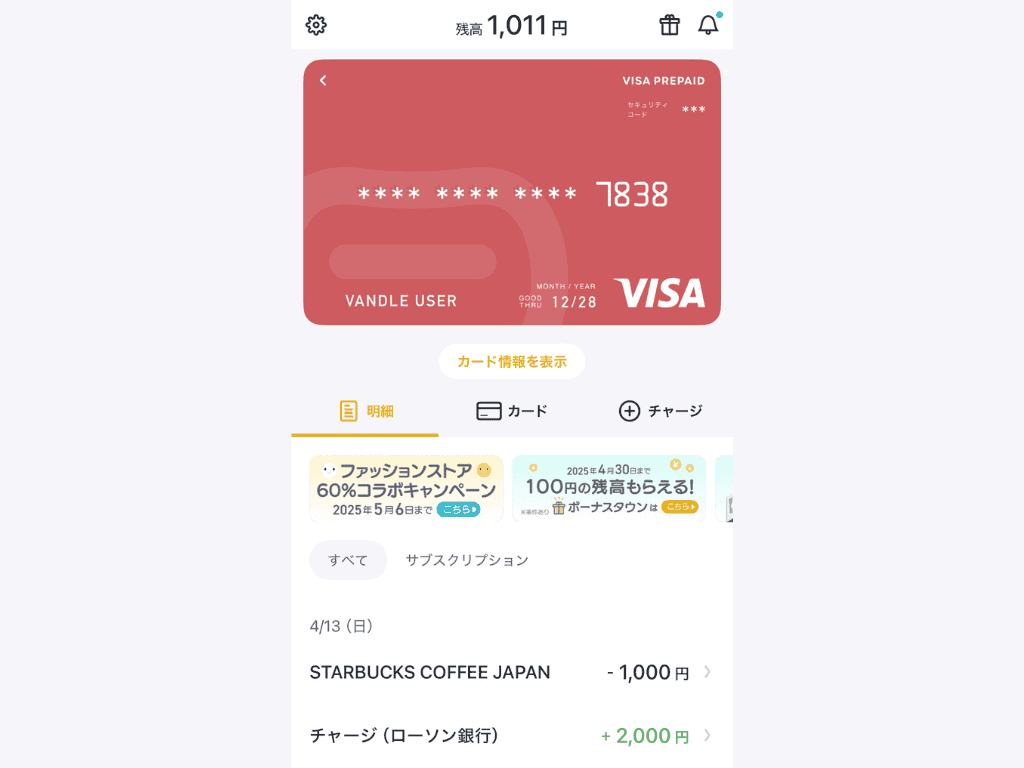The width and height of the screenshot is (1024, 768).
Task: Open the notifications bell
Action: [708, 25]
